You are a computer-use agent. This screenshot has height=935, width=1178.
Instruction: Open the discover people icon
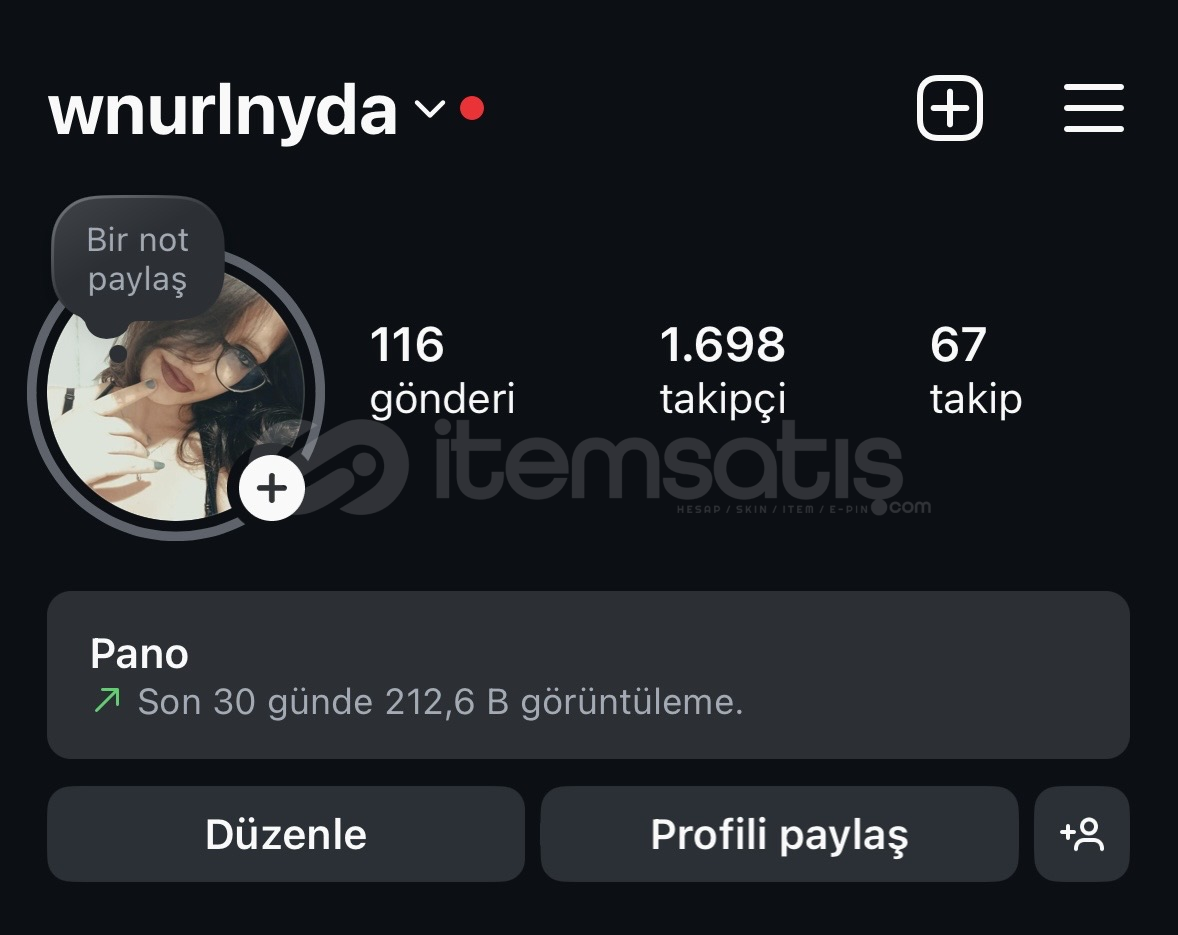[x=1082, y=834]
